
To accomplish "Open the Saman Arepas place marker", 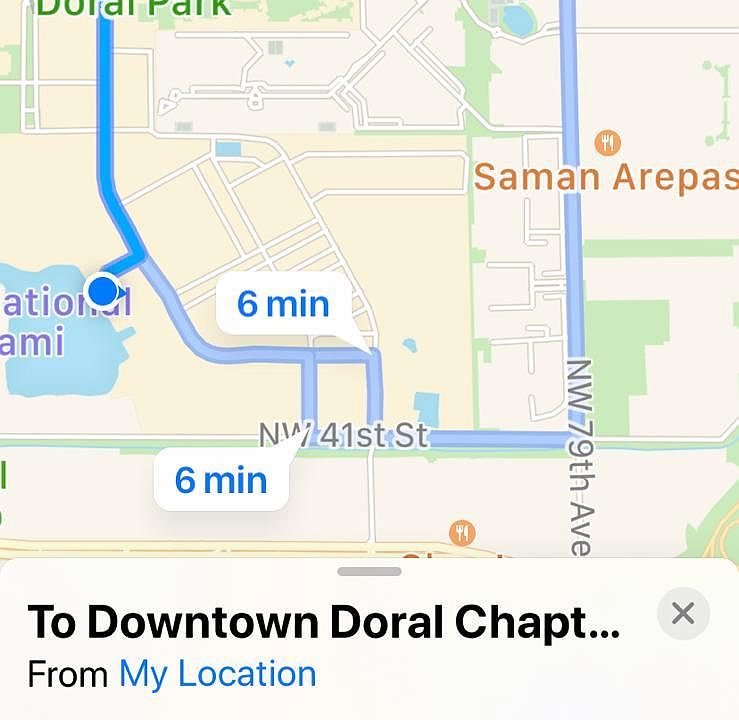I will tap(608, 143).
